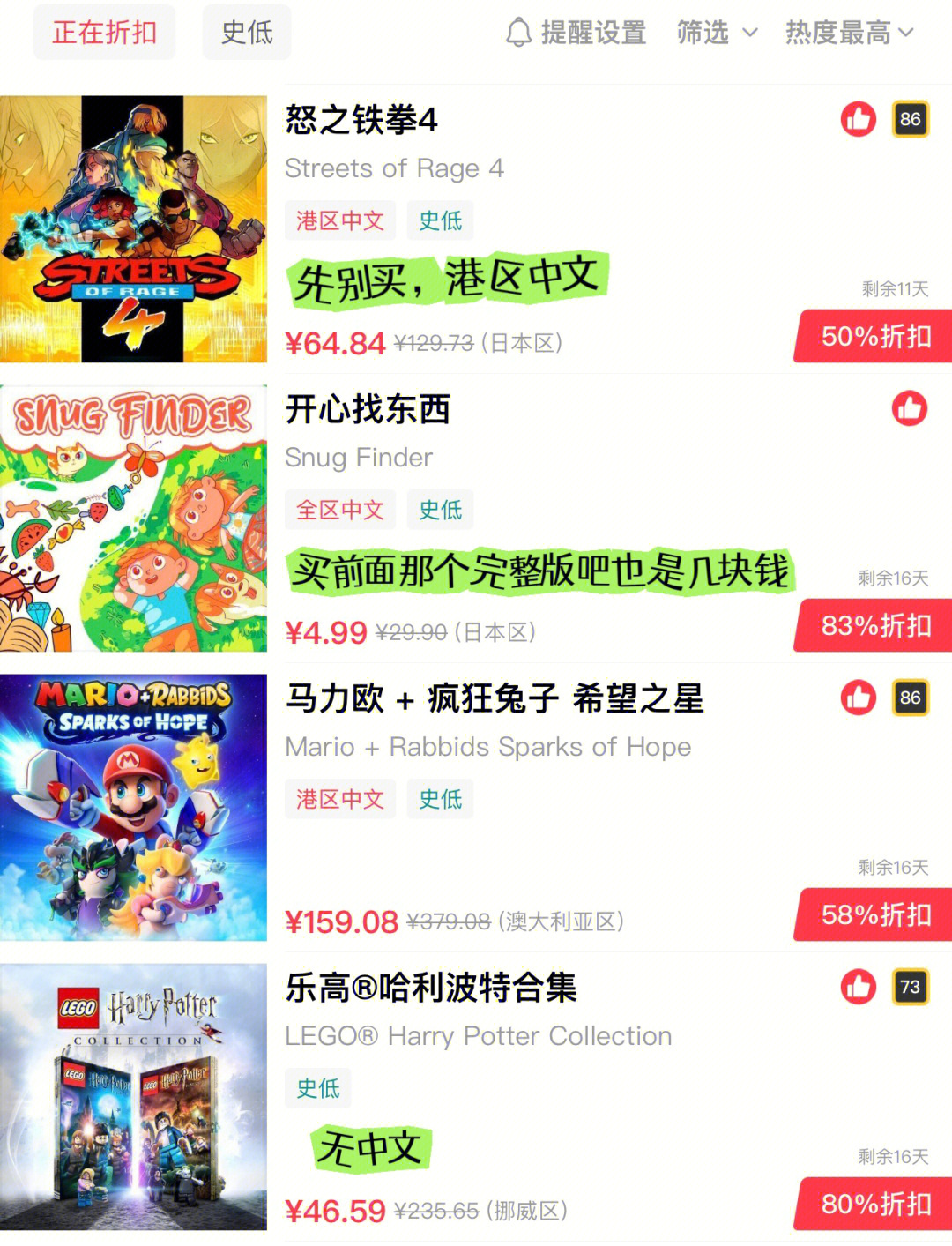Screen dimensions: 952x1246
Task: Tap the thumbs-up icon for 怒之铁拳4
Action: 858,119
